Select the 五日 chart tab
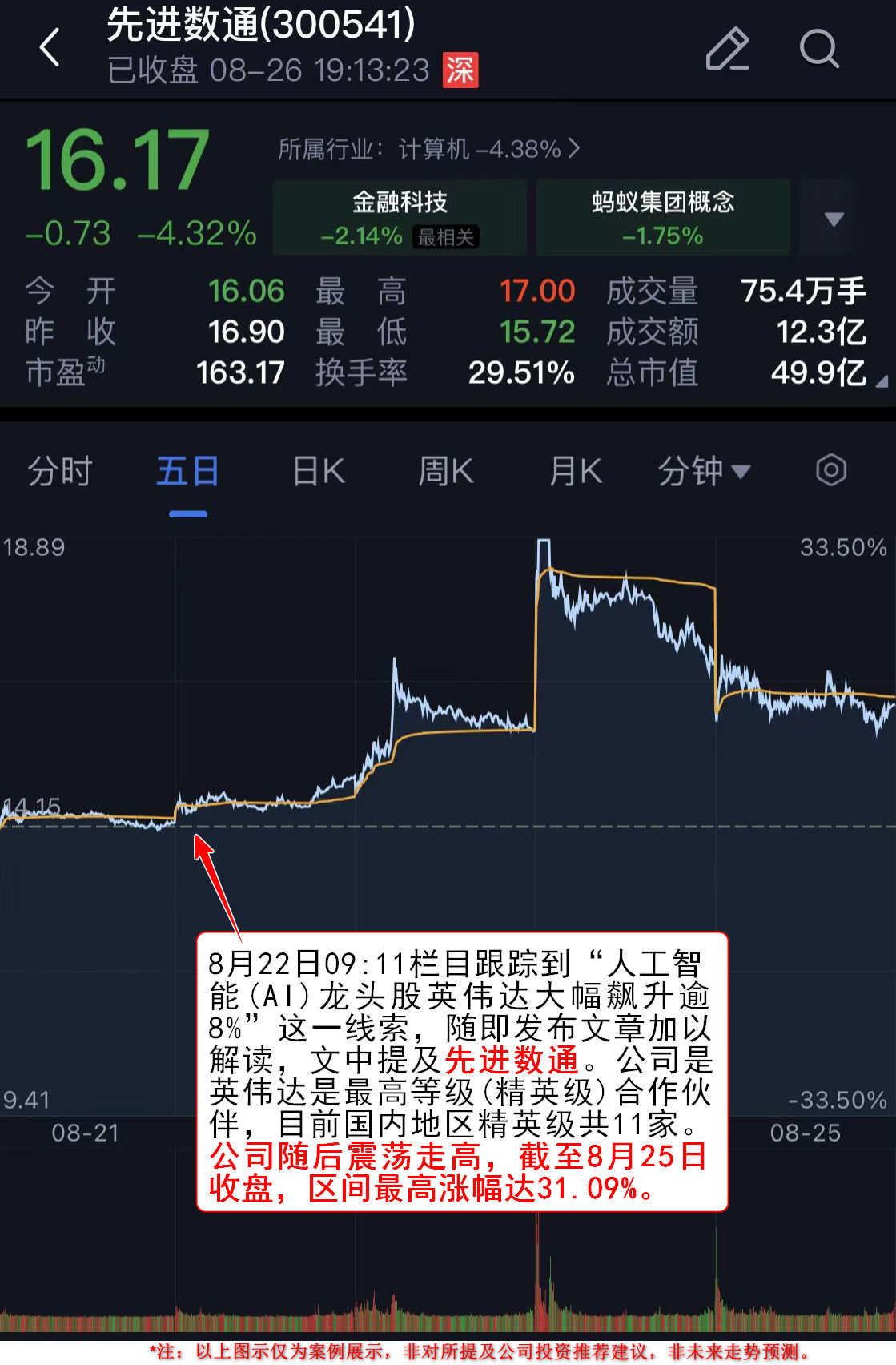Viewport: 896px width, 1365px height. coord(187,471)
